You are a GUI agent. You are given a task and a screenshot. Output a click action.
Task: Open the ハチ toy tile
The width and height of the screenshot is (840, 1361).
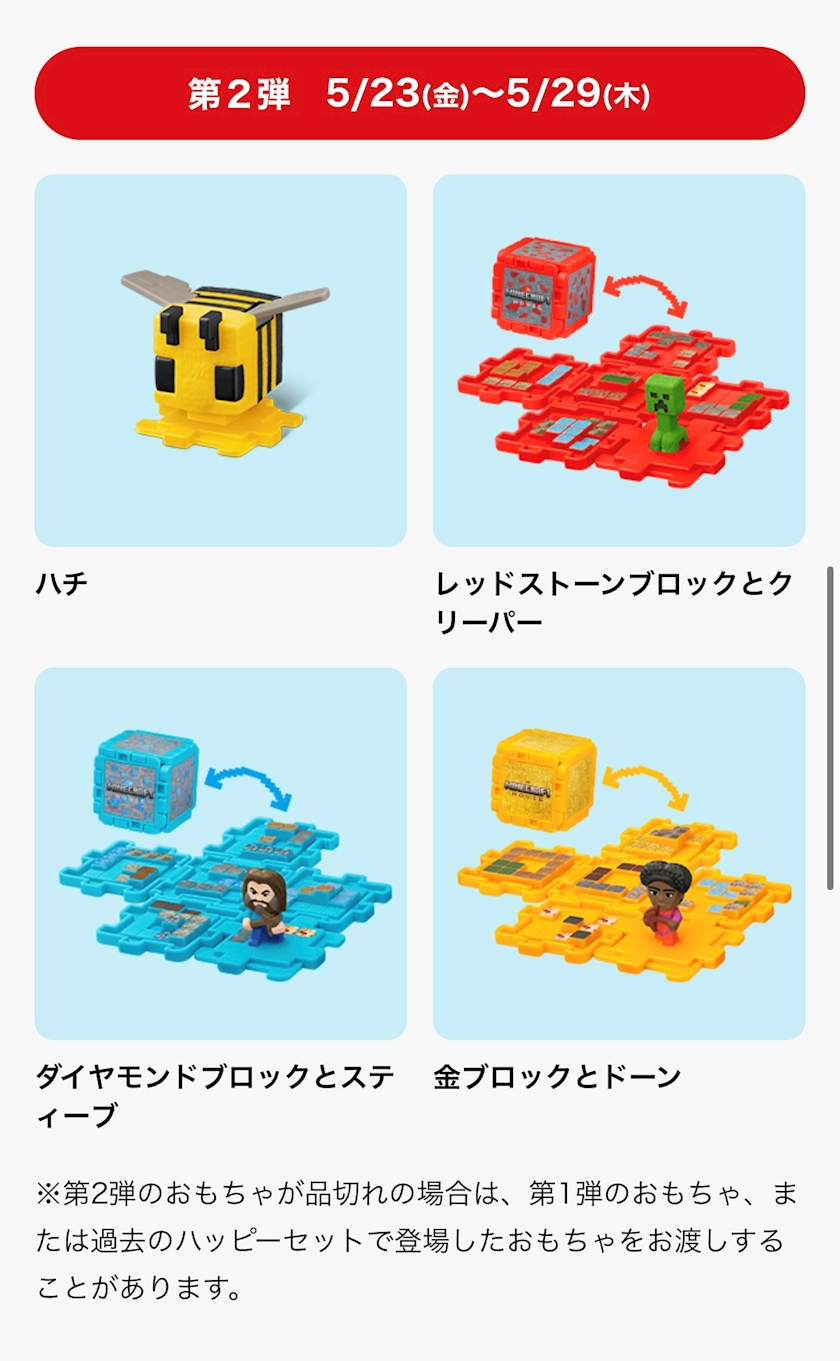click(x=221, y=360)
